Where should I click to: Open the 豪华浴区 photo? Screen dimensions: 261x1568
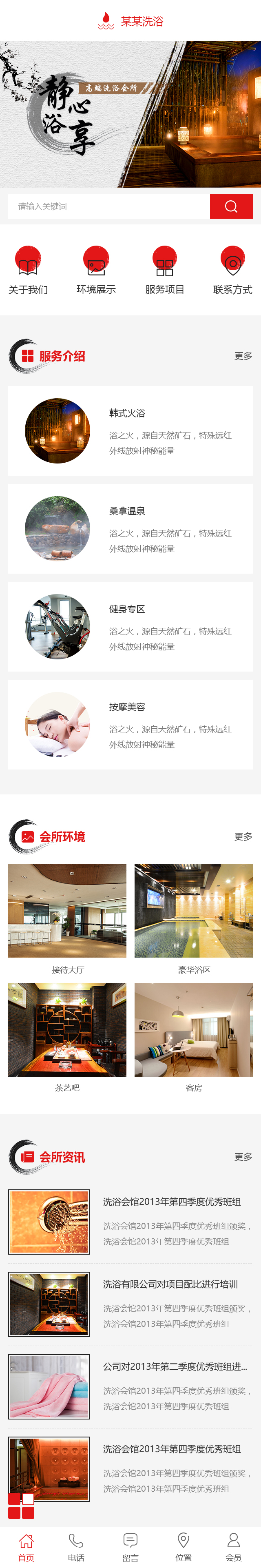click(x=193, y=911)
